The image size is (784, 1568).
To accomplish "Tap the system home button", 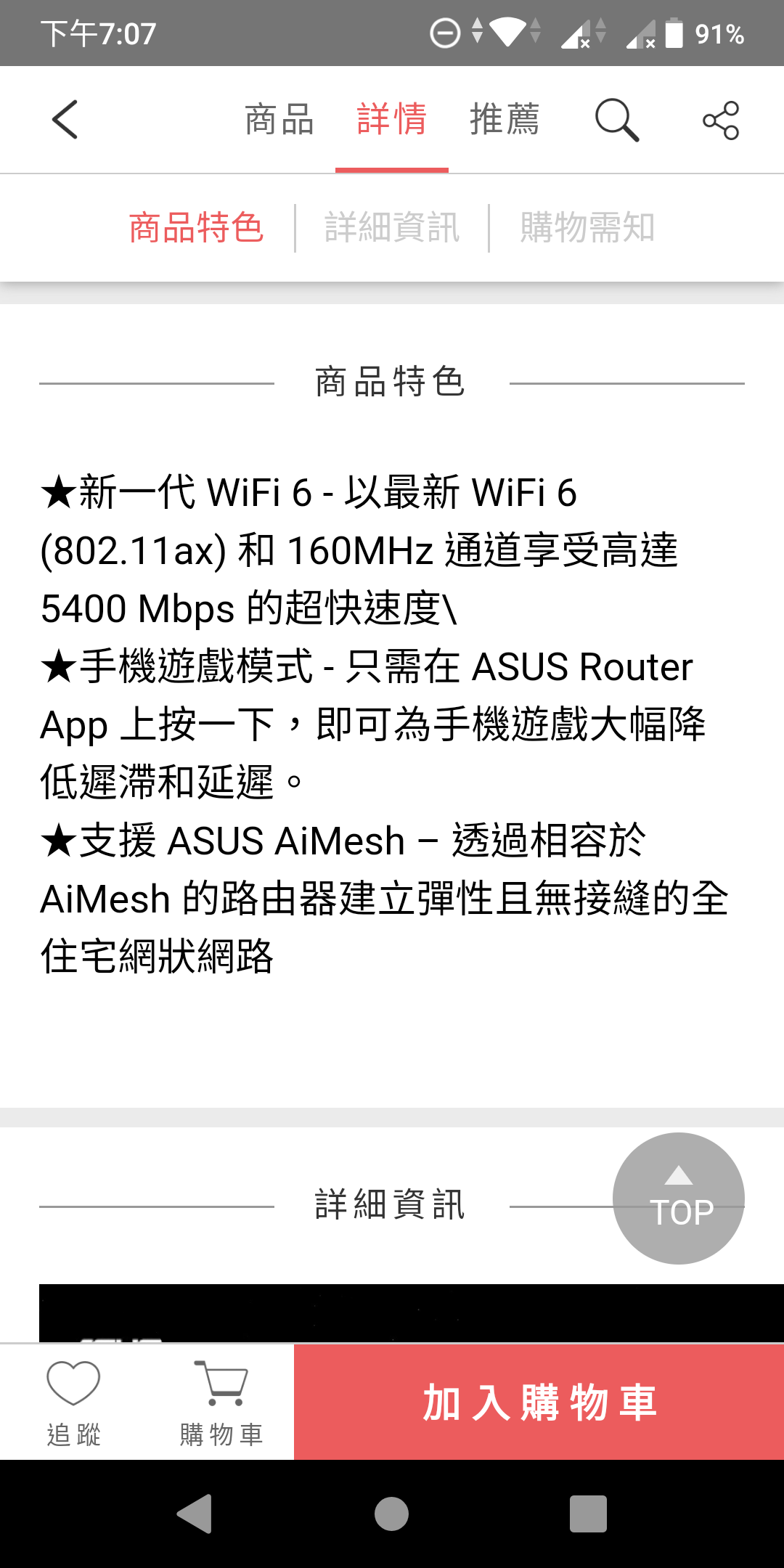I will coord(392,1514).
